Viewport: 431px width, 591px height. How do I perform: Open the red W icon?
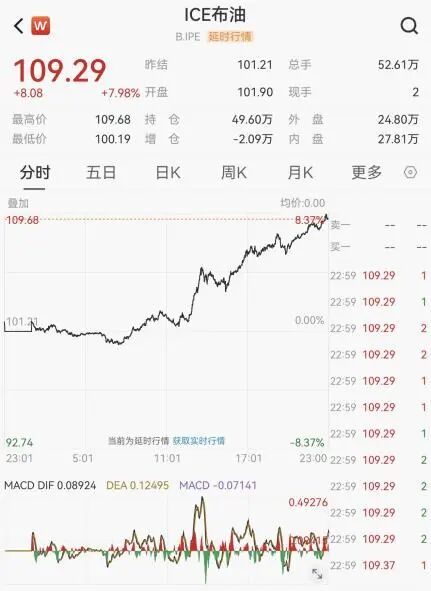pos(40,26)
